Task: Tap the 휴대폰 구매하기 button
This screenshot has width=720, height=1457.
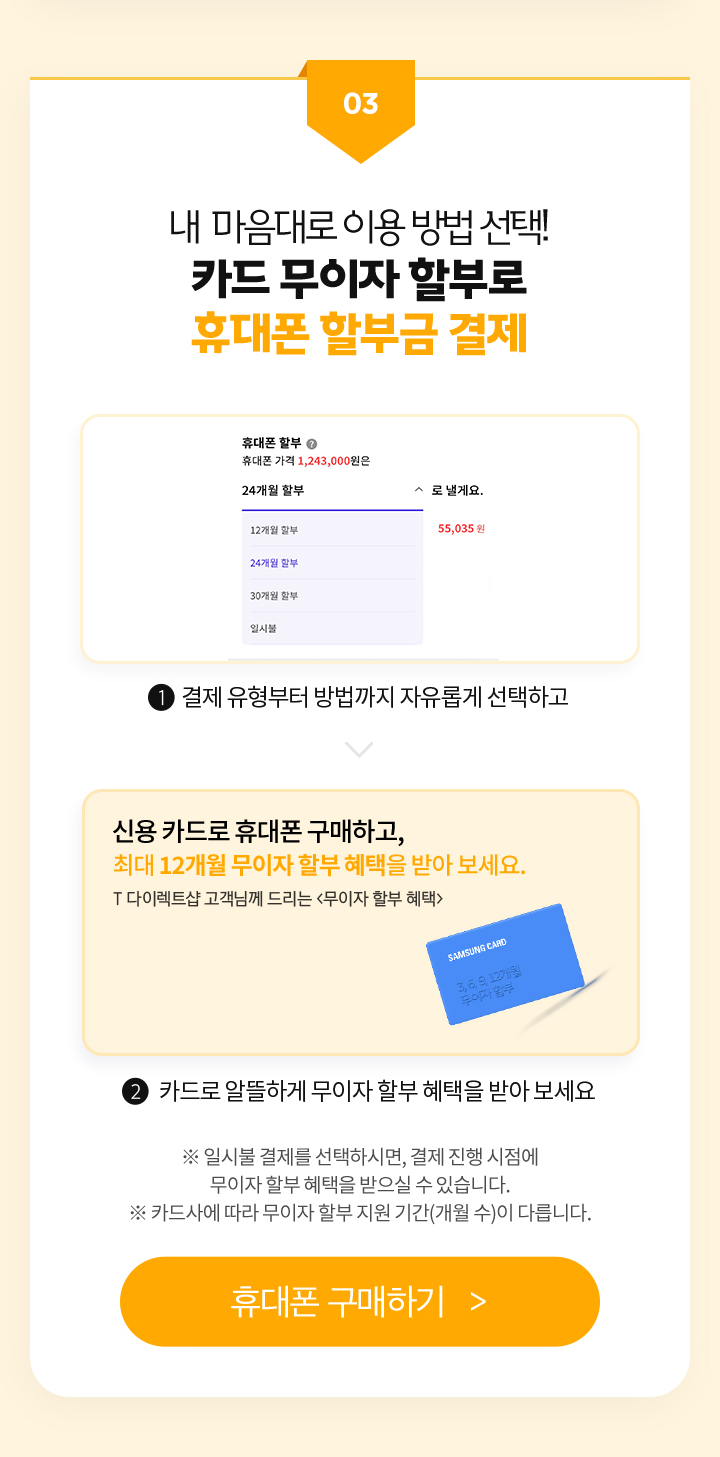Action: point(359,1301)
